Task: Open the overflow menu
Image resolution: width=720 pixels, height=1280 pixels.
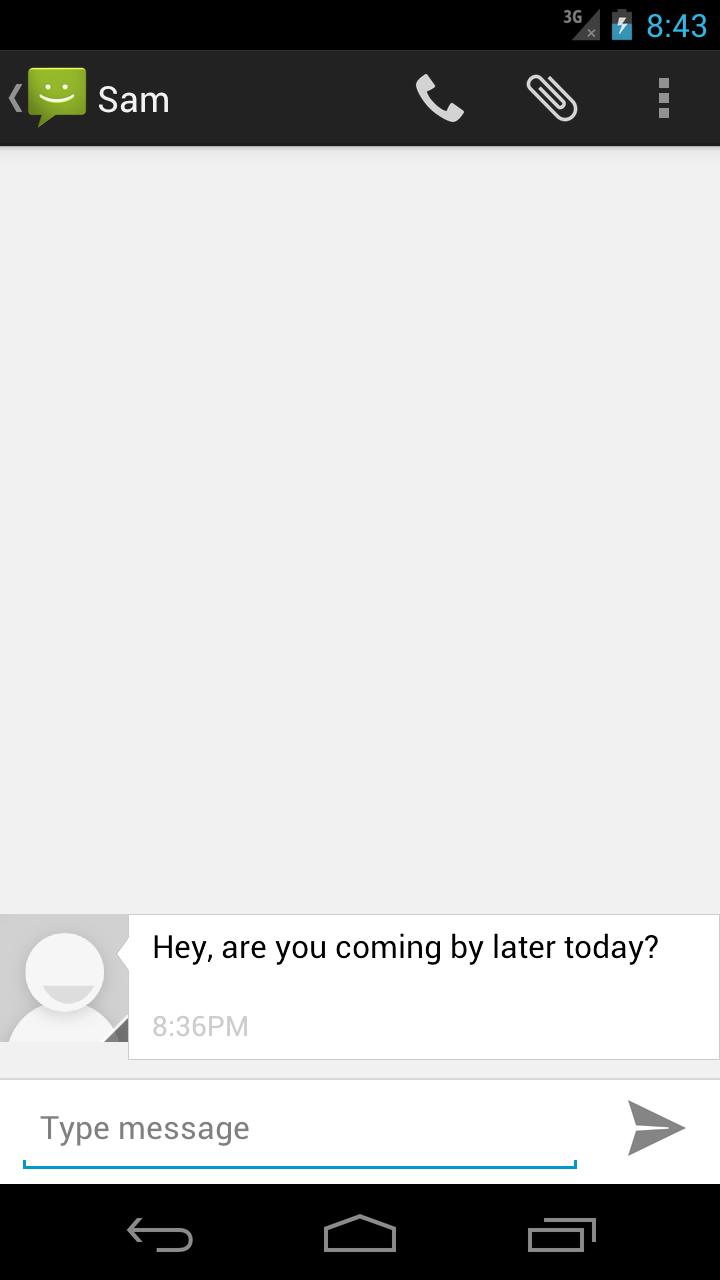Action: click(663, 99)
